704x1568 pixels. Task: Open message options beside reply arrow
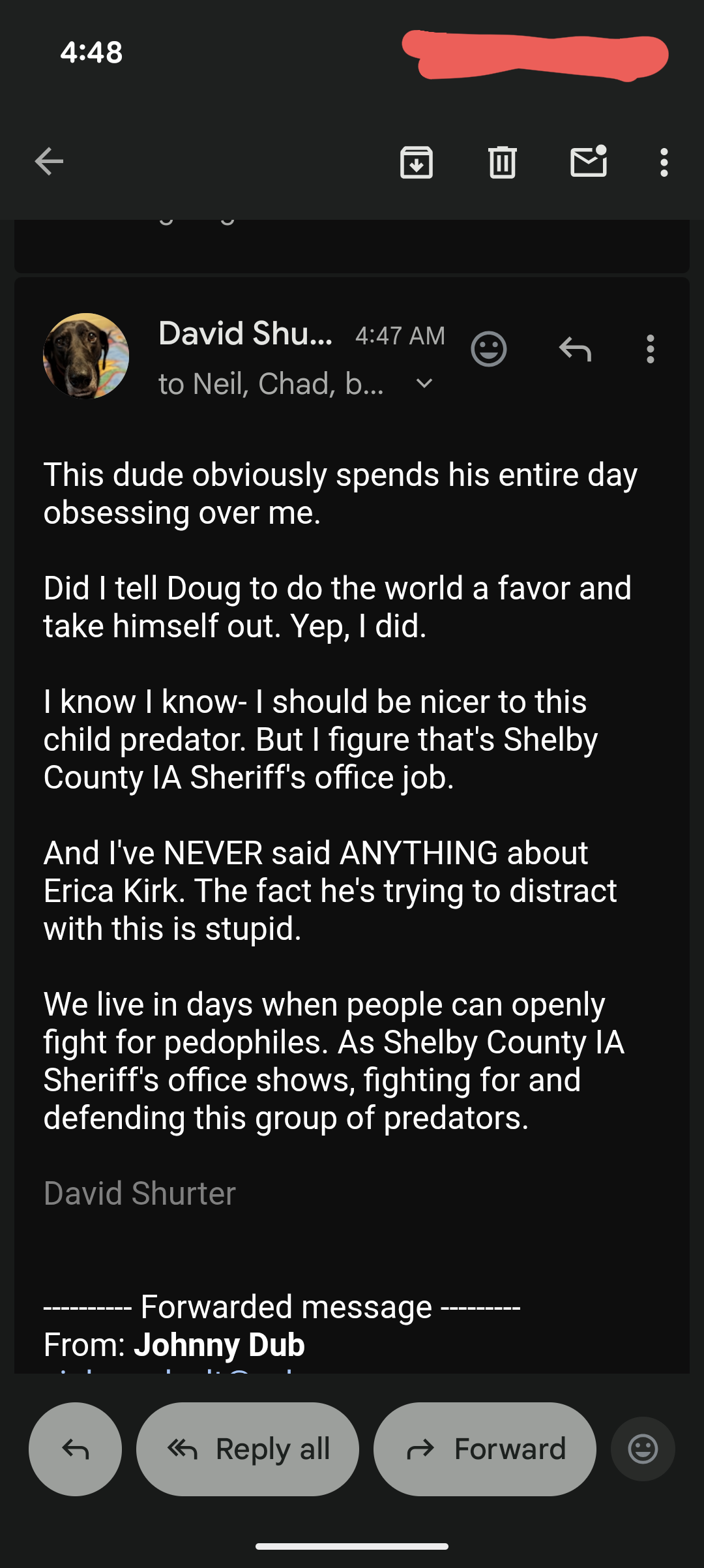coord(650,350)
